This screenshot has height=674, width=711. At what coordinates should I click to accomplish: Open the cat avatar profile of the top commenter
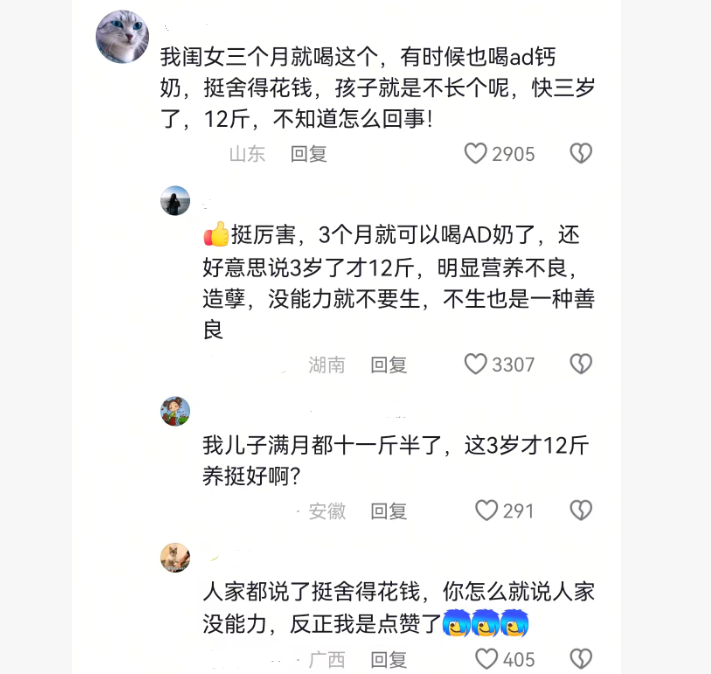pos(122,38)
